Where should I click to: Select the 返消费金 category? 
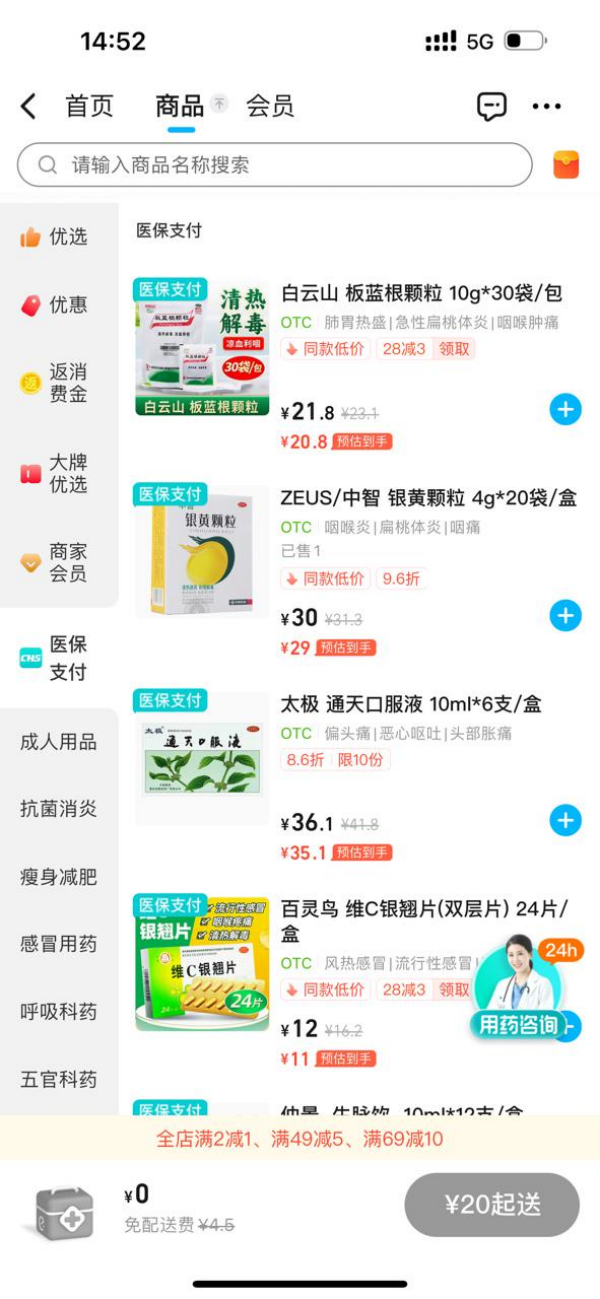[55, 383]
